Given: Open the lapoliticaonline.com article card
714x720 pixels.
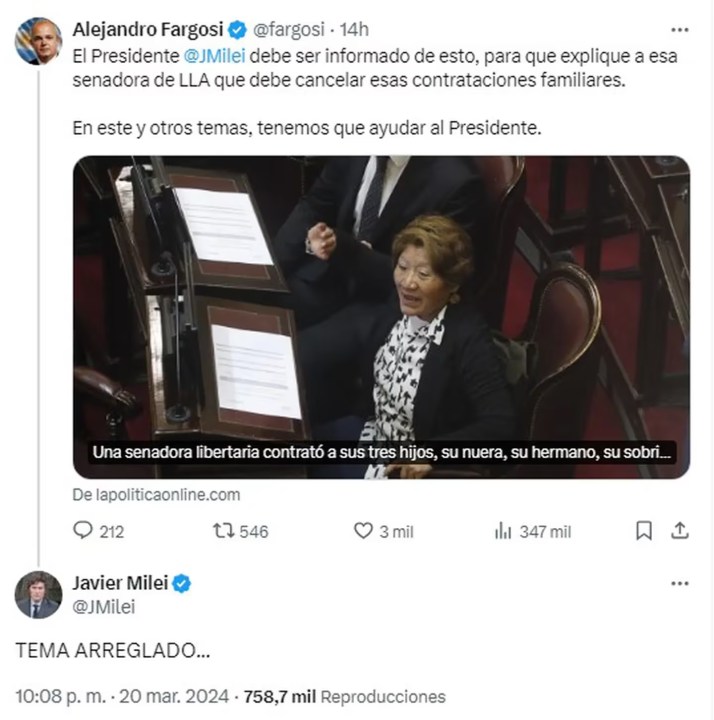Looking at the screenshot, I should point(381,317).
